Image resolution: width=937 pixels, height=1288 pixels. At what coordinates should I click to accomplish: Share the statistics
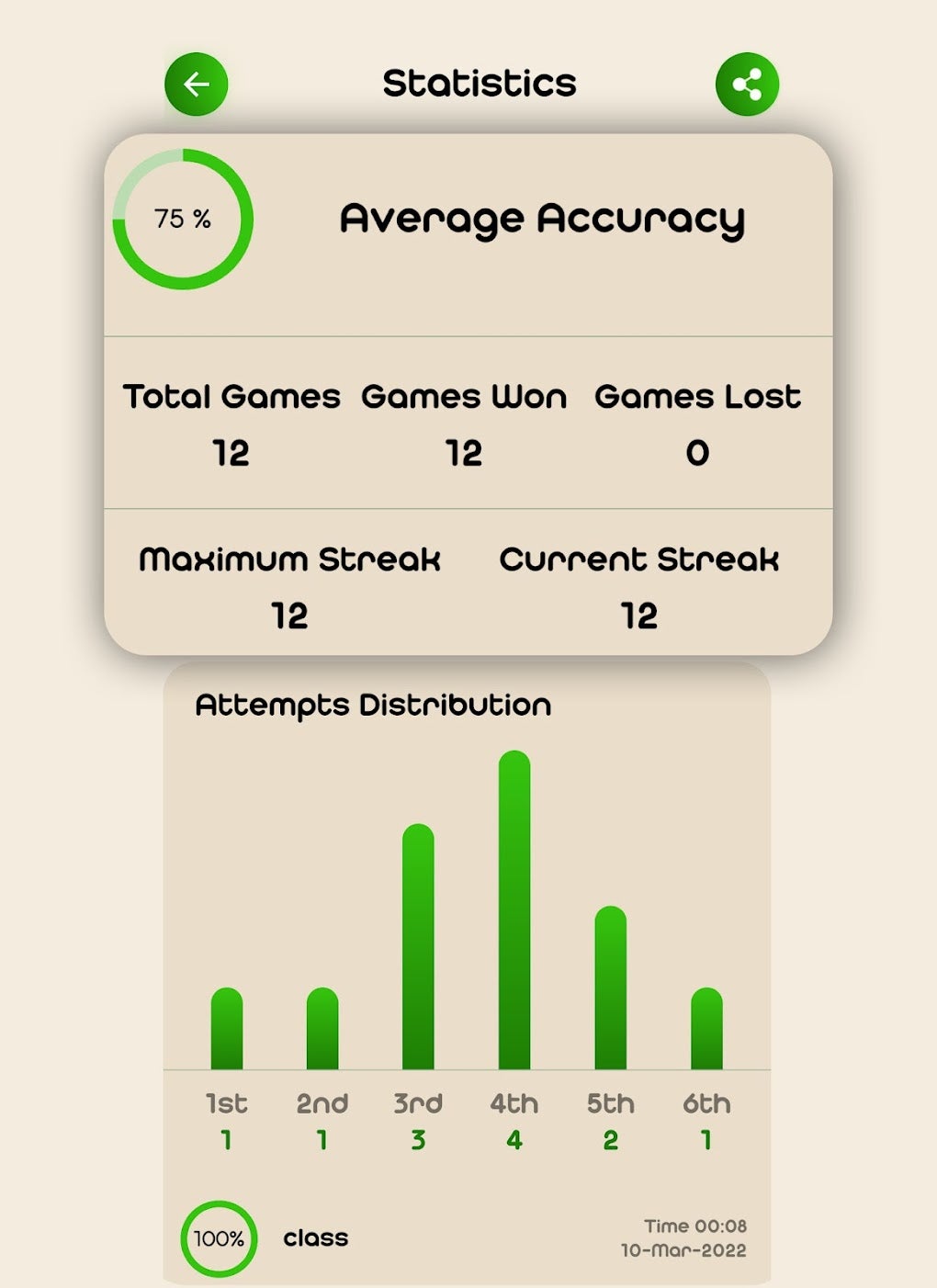pyautogui.click(x=747, y=85)
